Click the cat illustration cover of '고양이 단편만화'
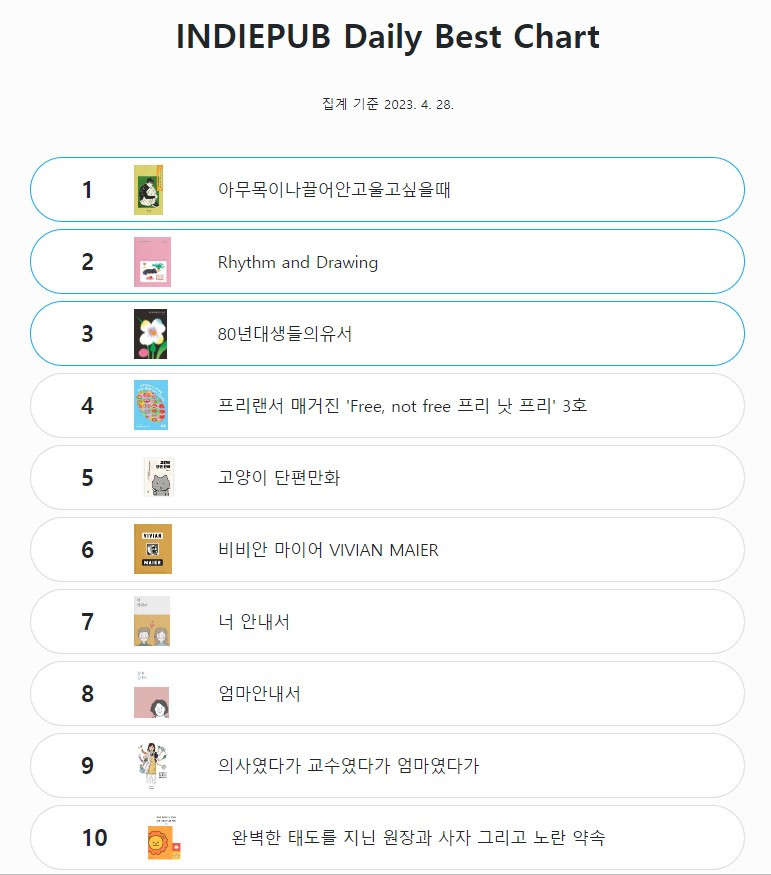The height and width of the screenshot is (875, 771). click(148, 477)
